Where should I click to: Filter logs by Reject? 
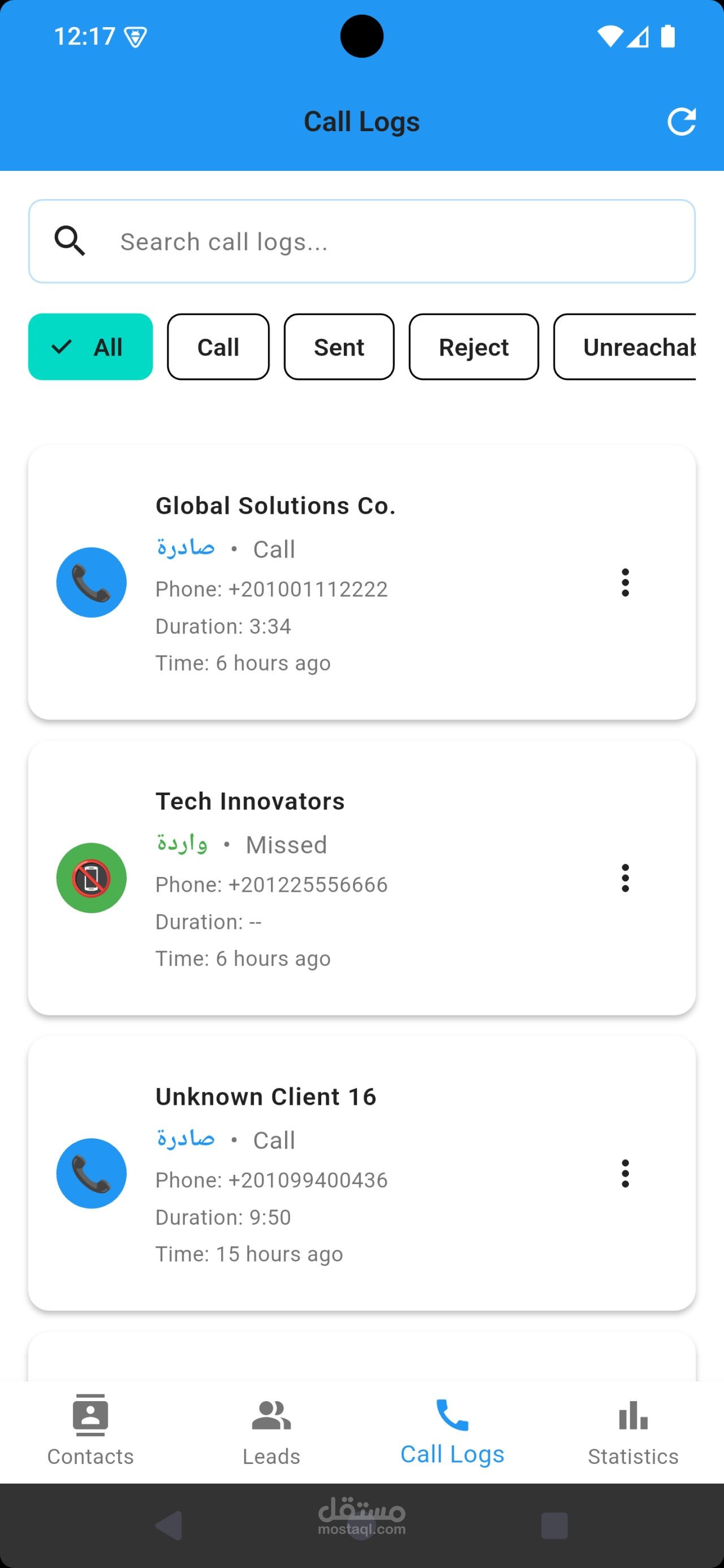[x=473, y=347]
